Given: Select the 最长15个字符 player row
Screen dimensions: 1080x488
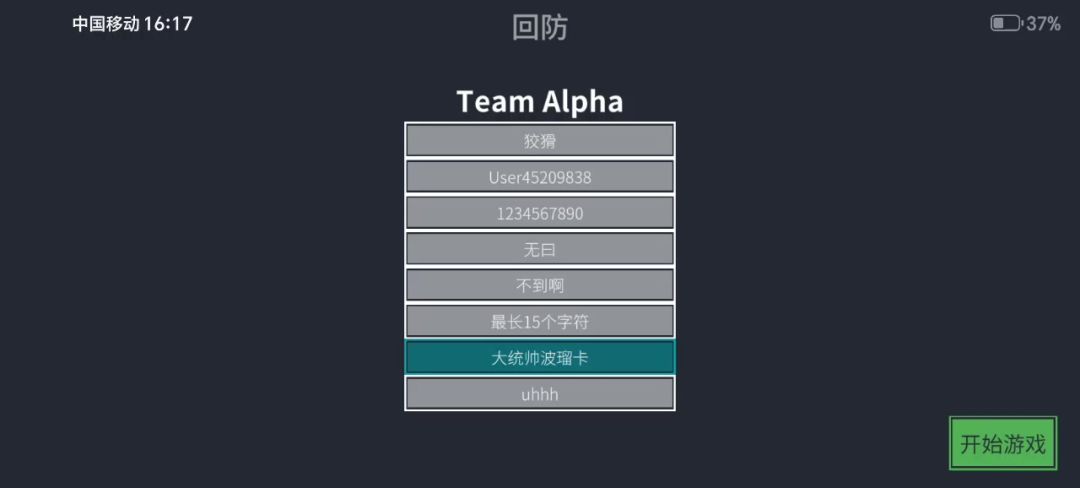Looking at the screenshot, I should 540,321.
